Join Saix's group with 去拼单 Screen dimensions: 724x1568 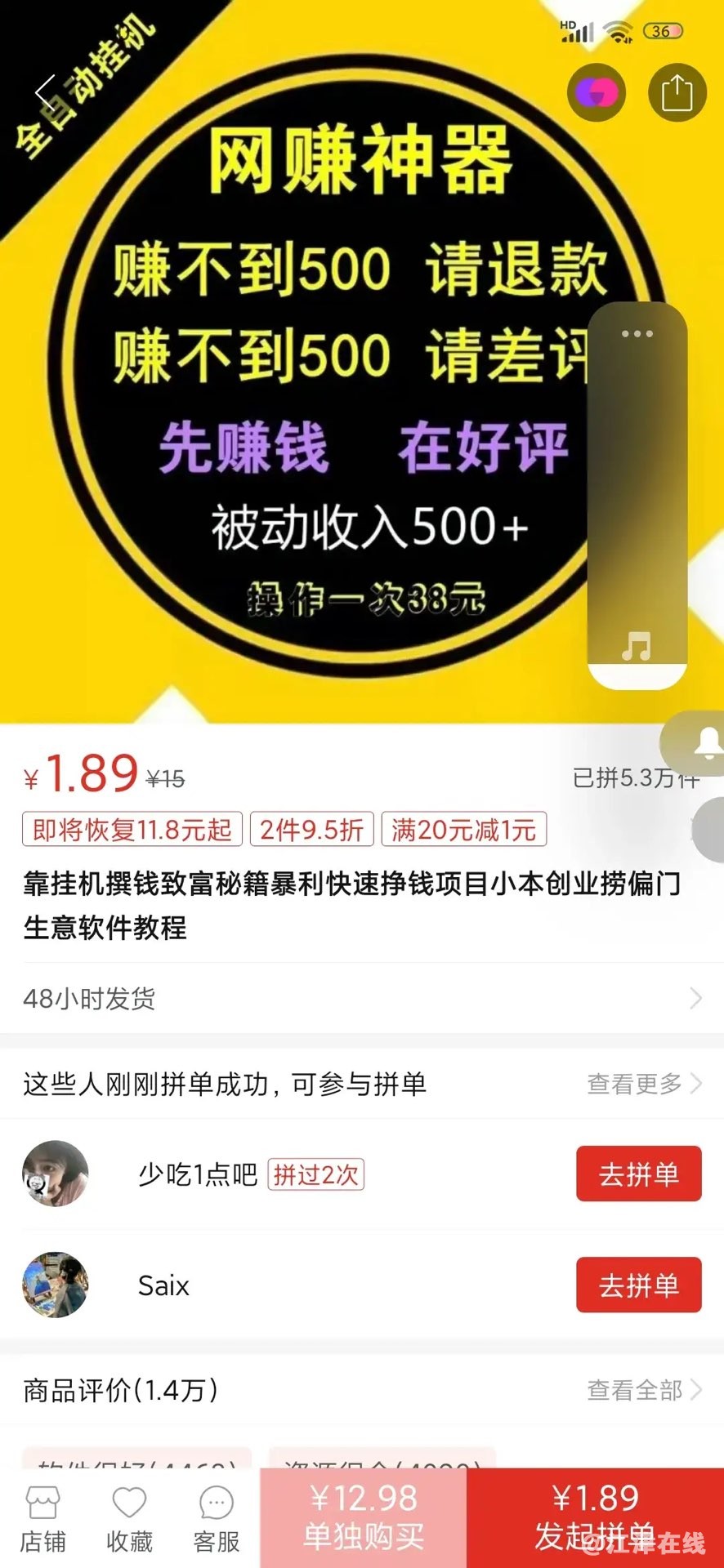pyautogui.click(x=638, y=1285)
